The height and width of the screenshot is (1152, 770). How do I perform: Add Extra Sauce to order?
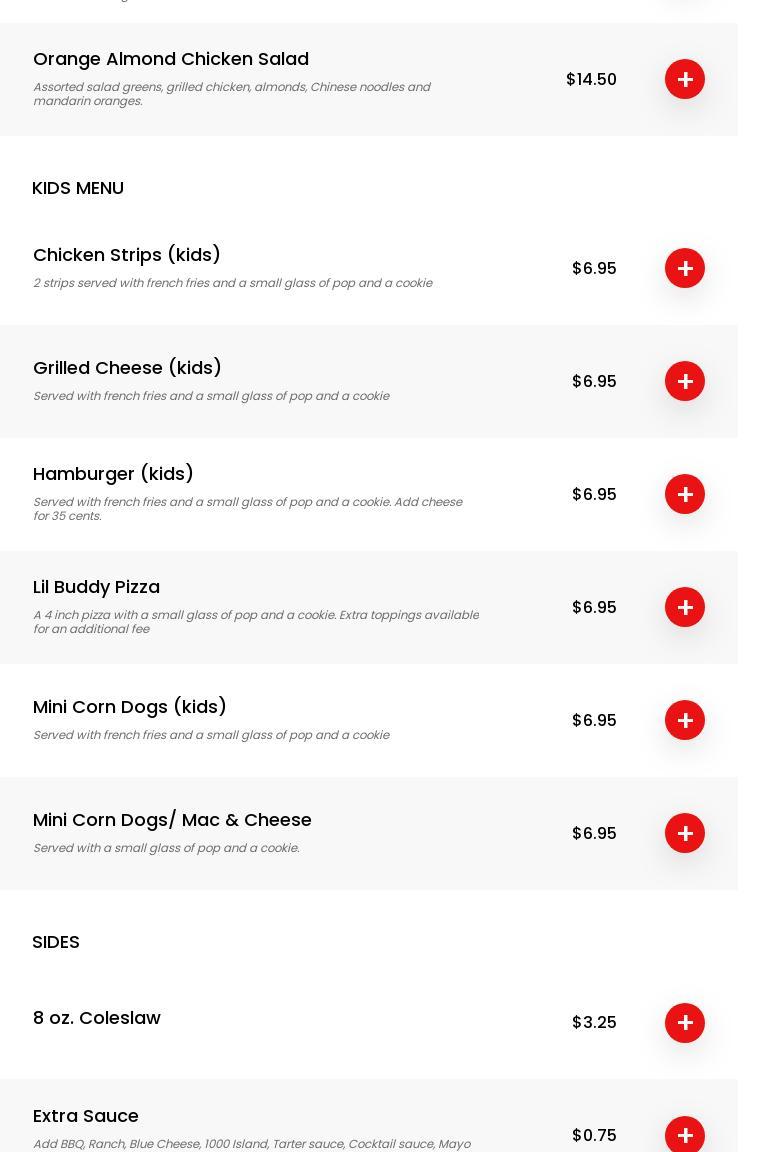(685, 1135)
